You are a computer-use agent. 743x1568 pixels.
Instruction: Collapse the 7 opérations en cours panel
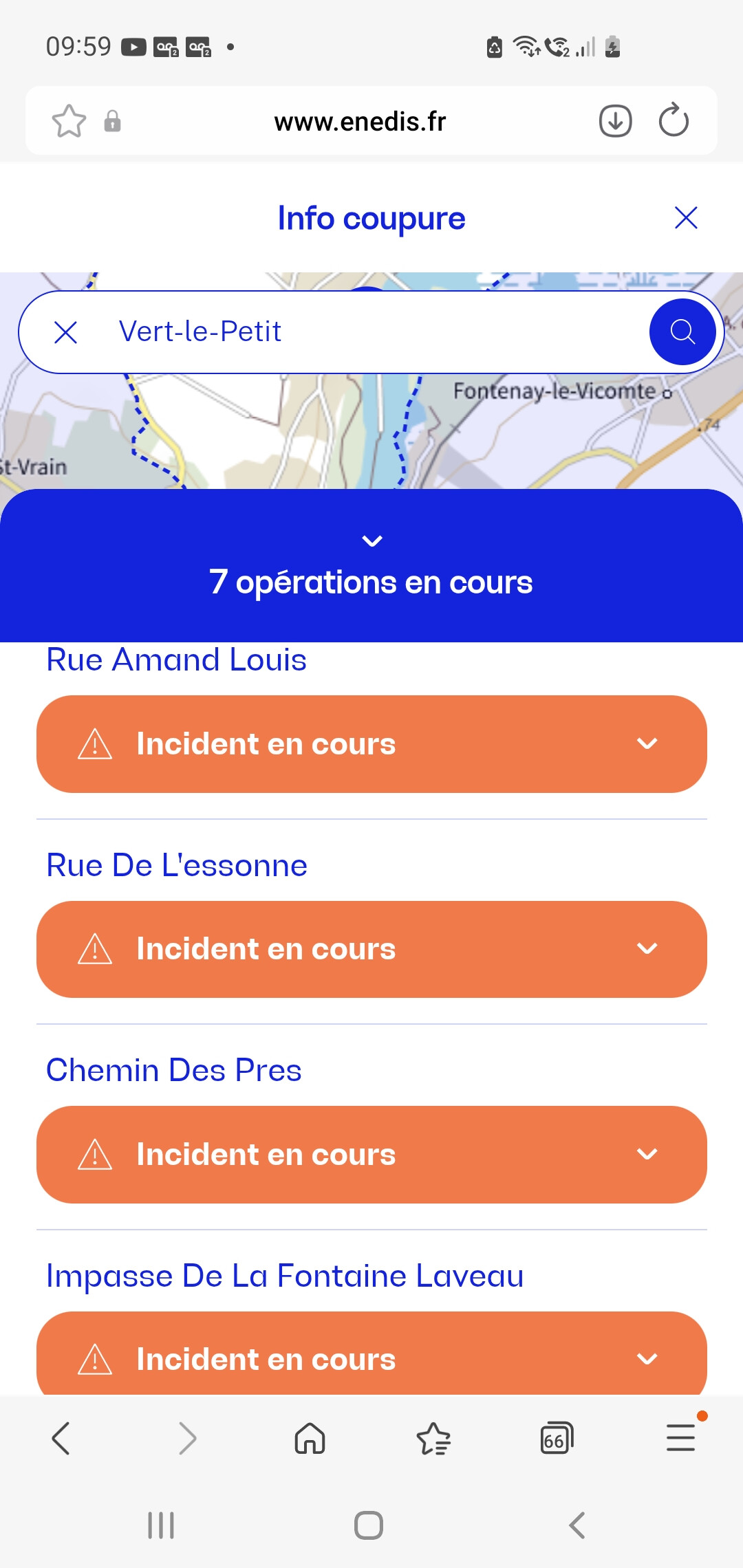pyautogui.click(x=371, y=541)
